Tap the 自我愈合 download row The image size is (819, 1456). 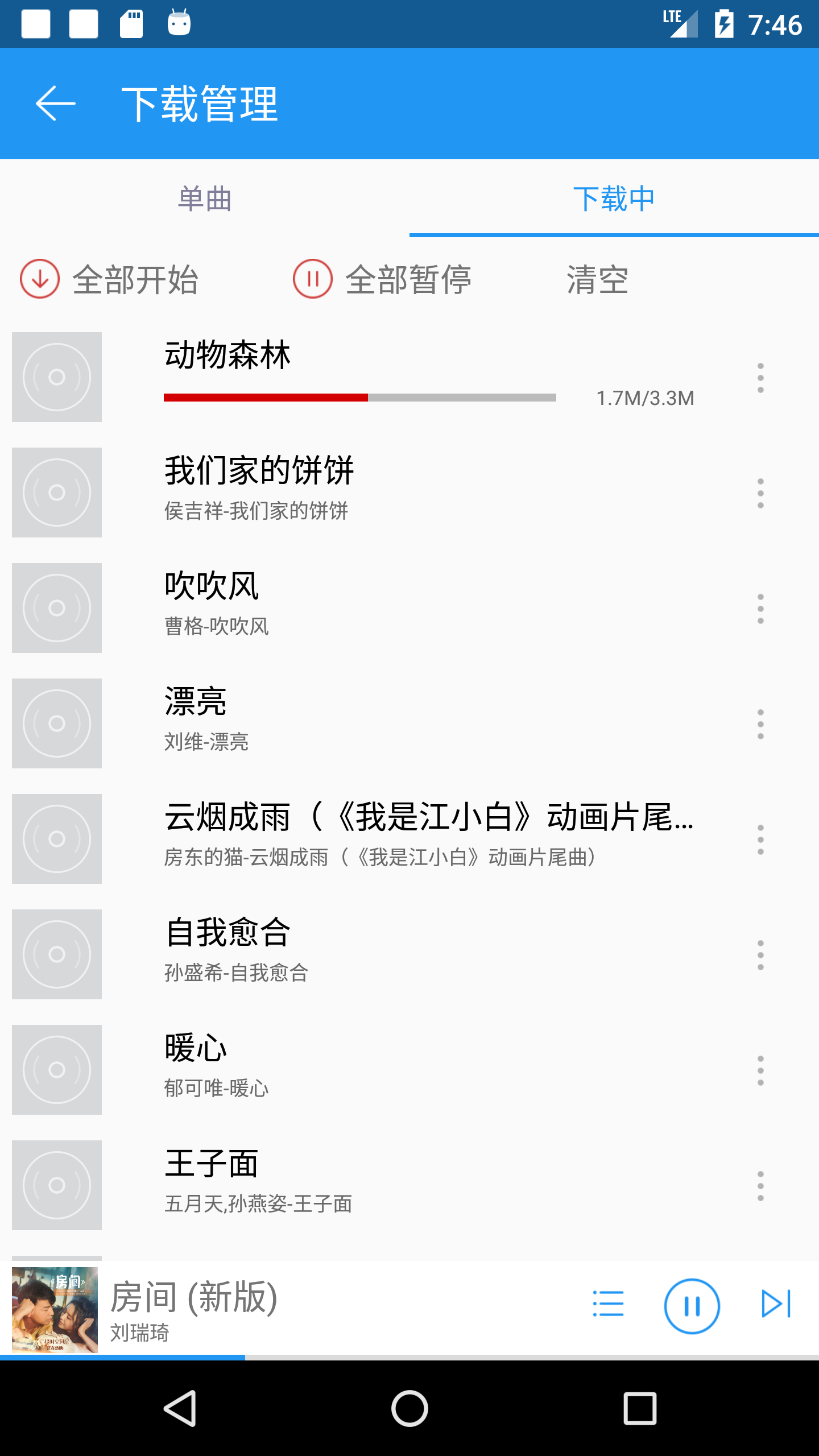pos(398,954)
